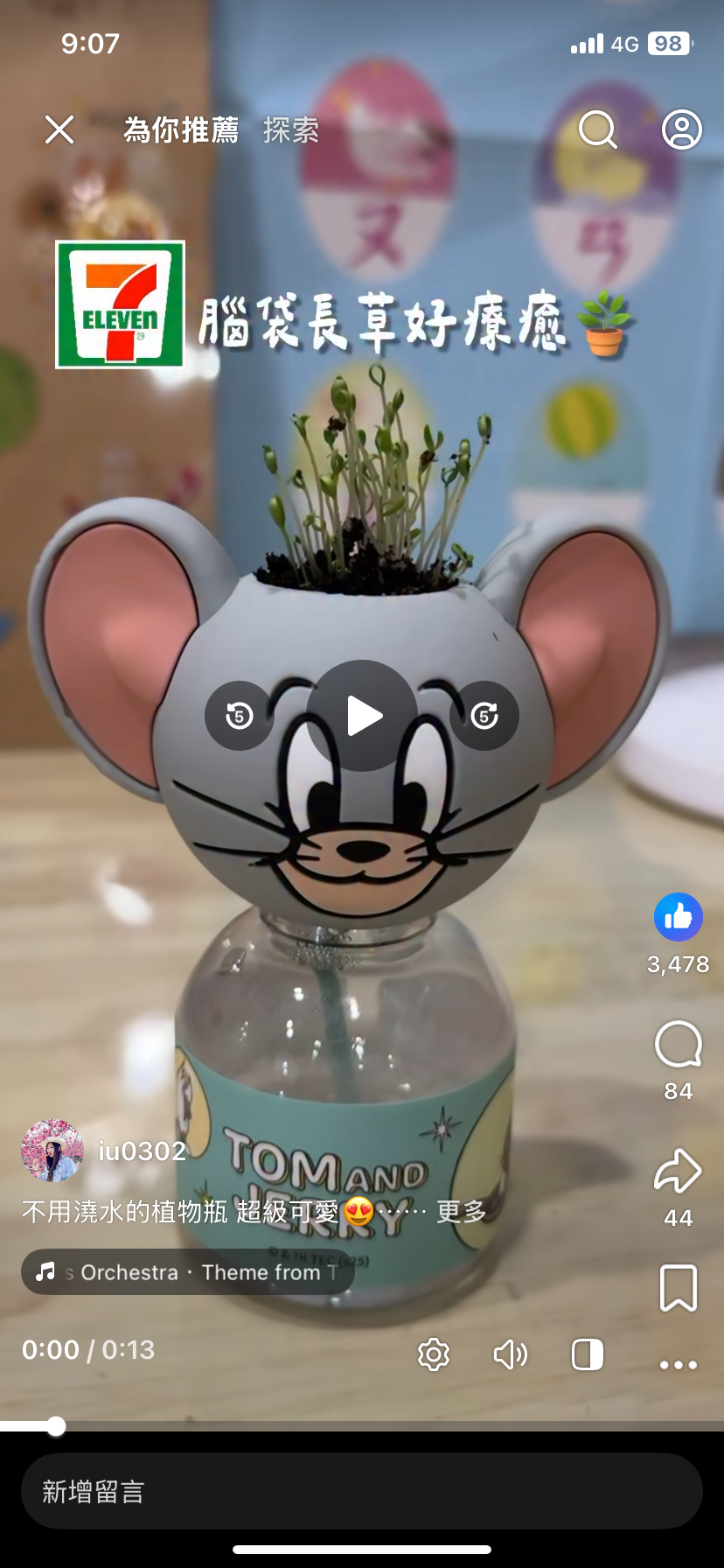Tap the 新增留言 comment field
This screenshot has height=1568, width=724.
362,1492
